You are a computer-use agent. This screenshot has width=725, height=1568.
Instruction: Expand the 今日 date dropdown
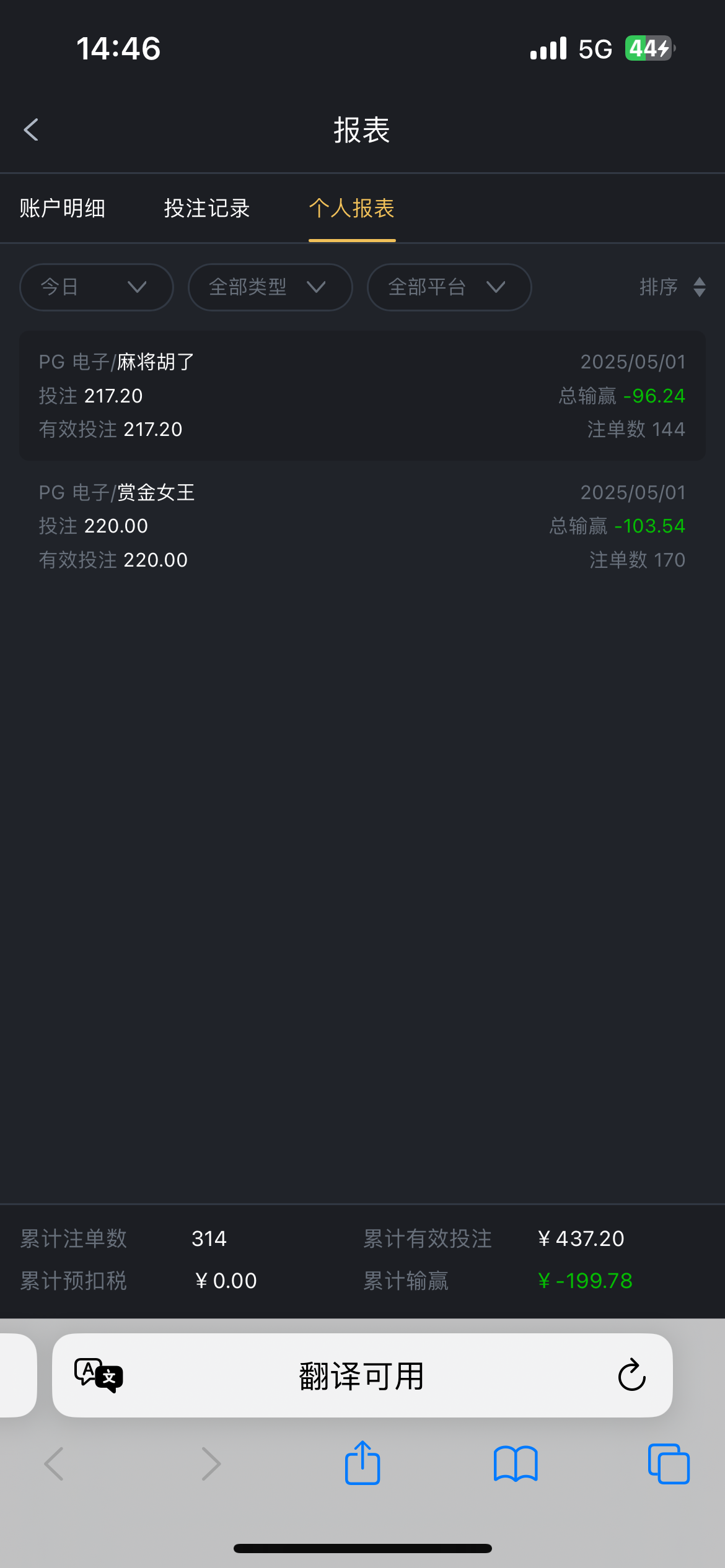pyautogui.click(x=97, y=287)
